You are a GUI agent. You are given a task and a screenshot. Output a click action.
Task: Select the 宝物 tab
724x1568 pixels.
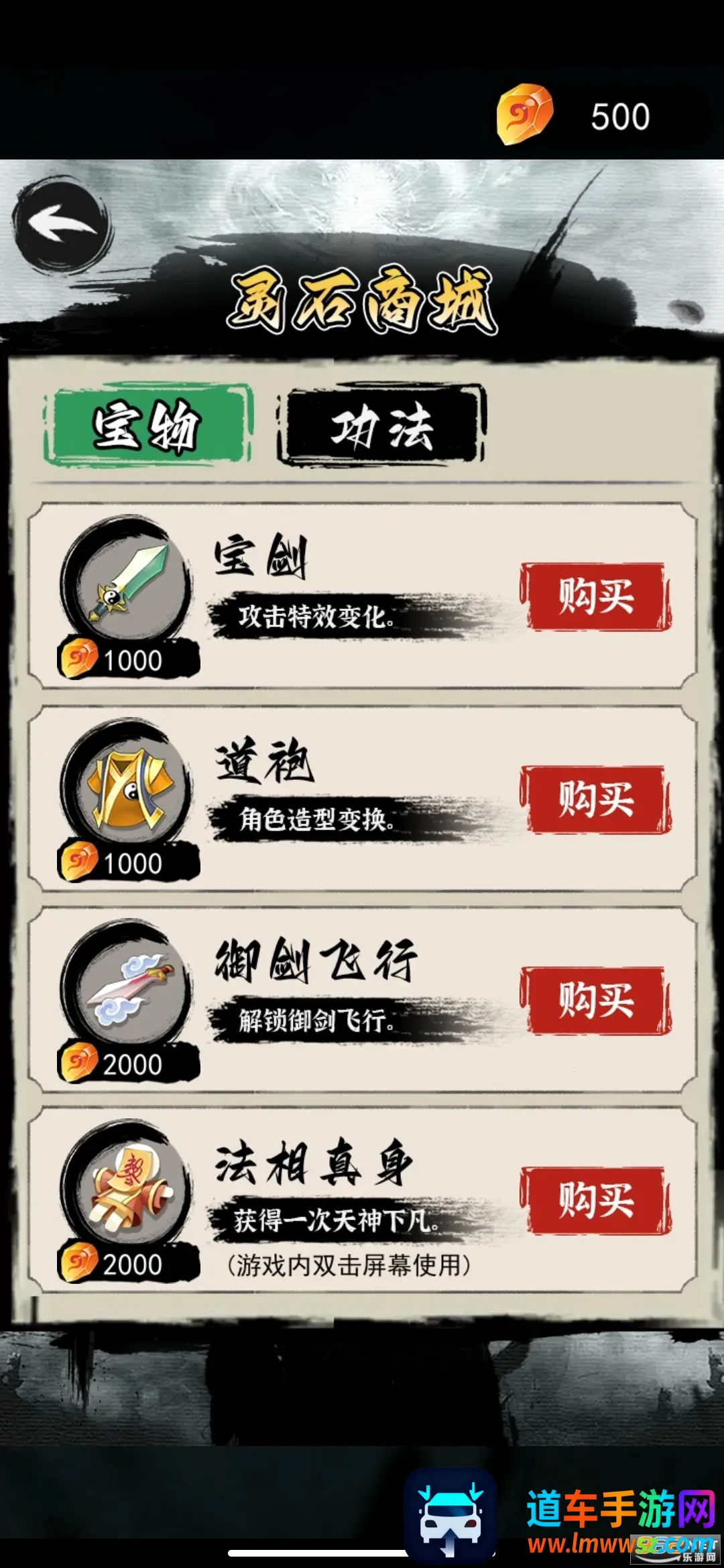pos(147,426)
